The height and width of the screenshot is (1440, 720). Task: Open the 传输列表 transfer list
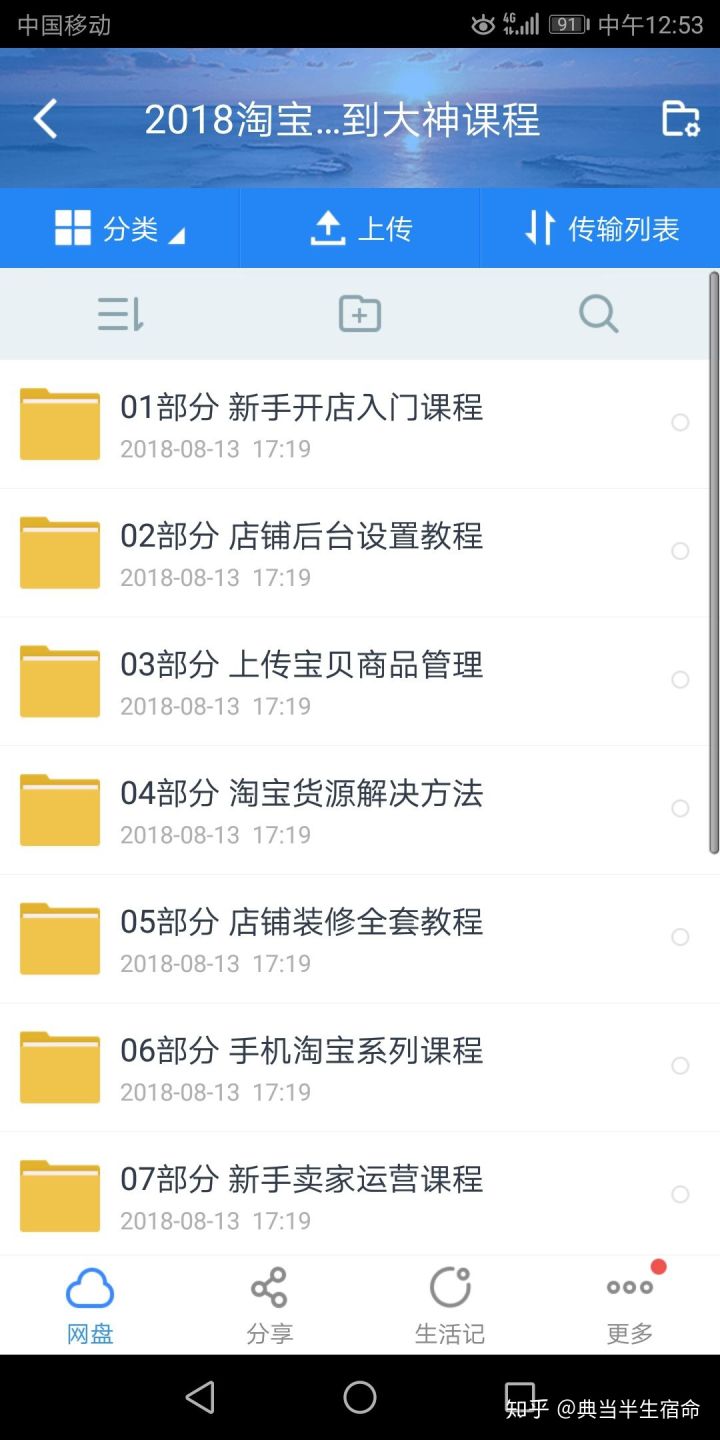point(601,229)
